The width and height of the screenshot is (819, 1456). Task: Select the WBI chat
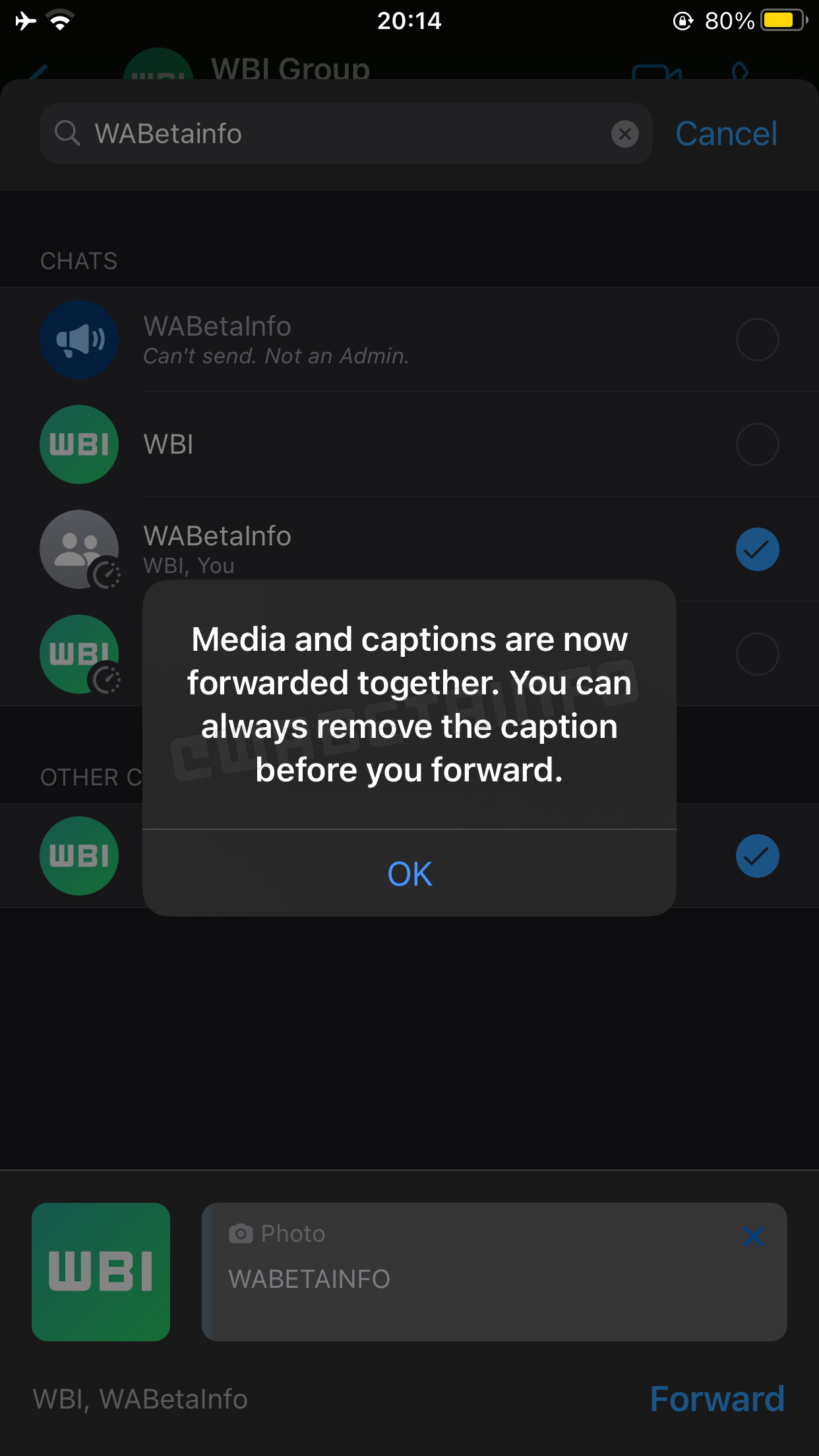[x=757, y=444]
